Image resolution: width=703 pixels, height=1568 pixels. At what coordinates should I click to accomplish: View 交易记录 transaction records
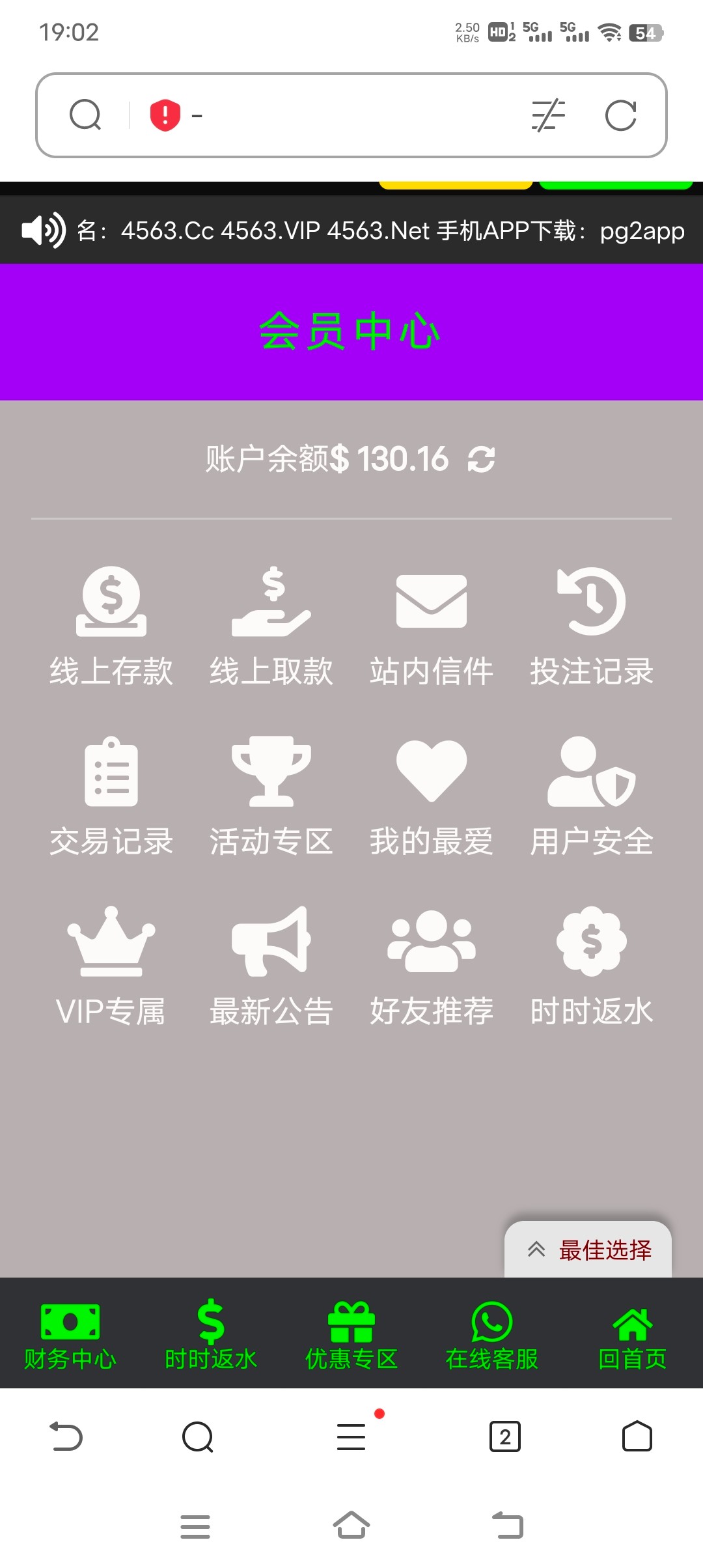[111, 796]
